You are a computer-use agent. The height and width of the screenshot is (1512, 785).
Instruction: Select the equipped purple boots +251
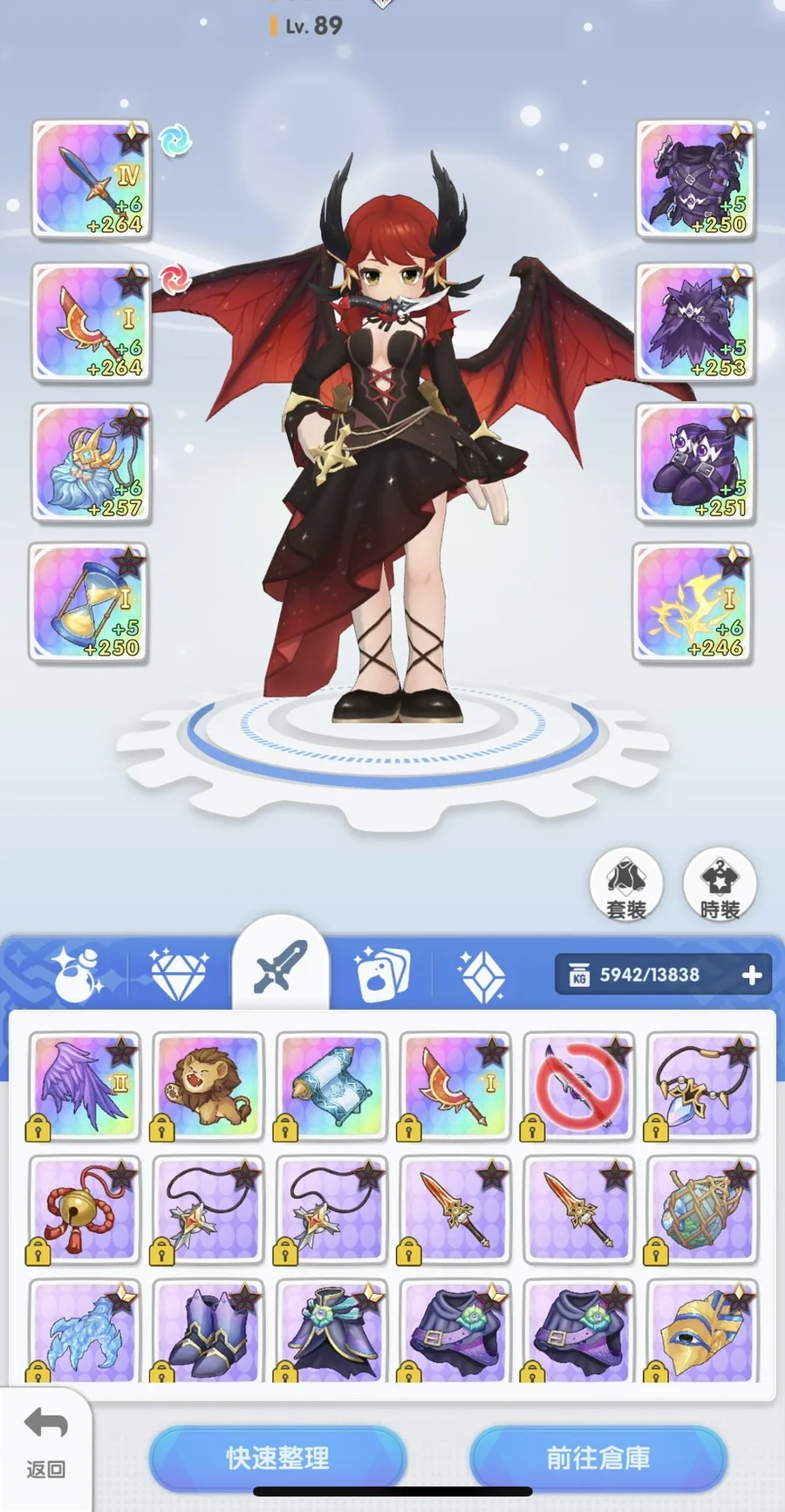pos(694,462)
